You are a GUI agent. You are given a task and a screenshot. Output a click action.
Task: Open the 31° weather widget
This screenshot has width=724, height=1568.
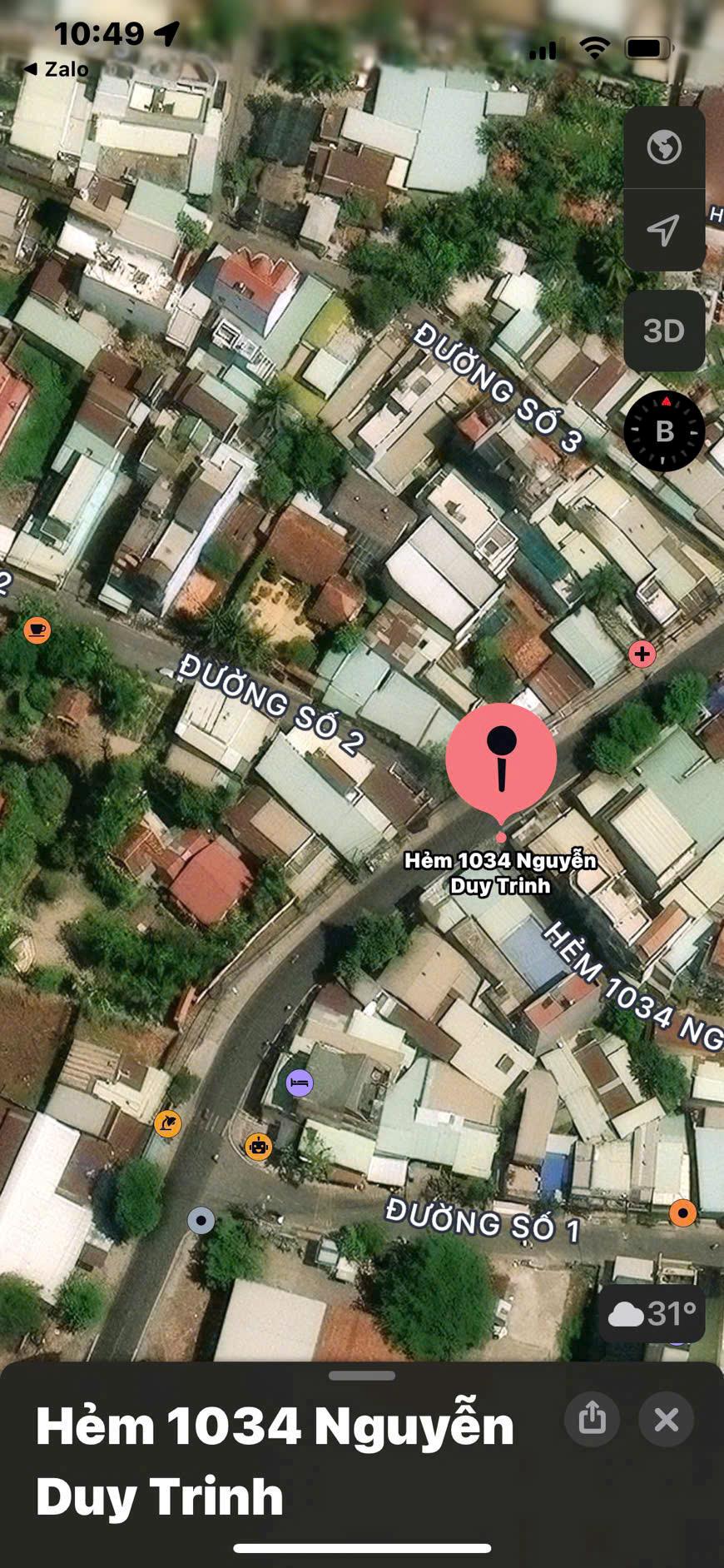tap(652, 1314)
